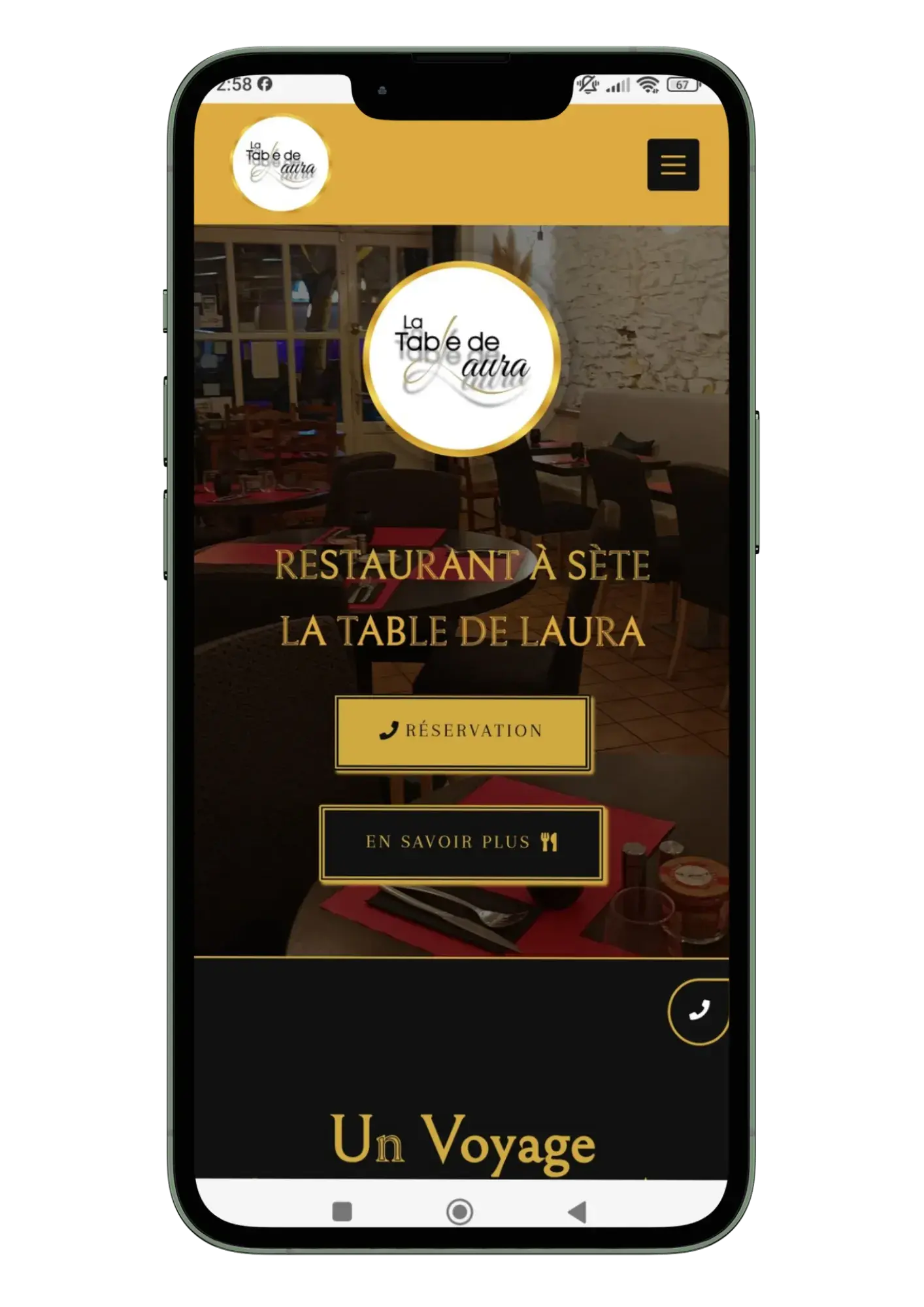
Task: Open En savoir plus
Action: pos(461,842)
